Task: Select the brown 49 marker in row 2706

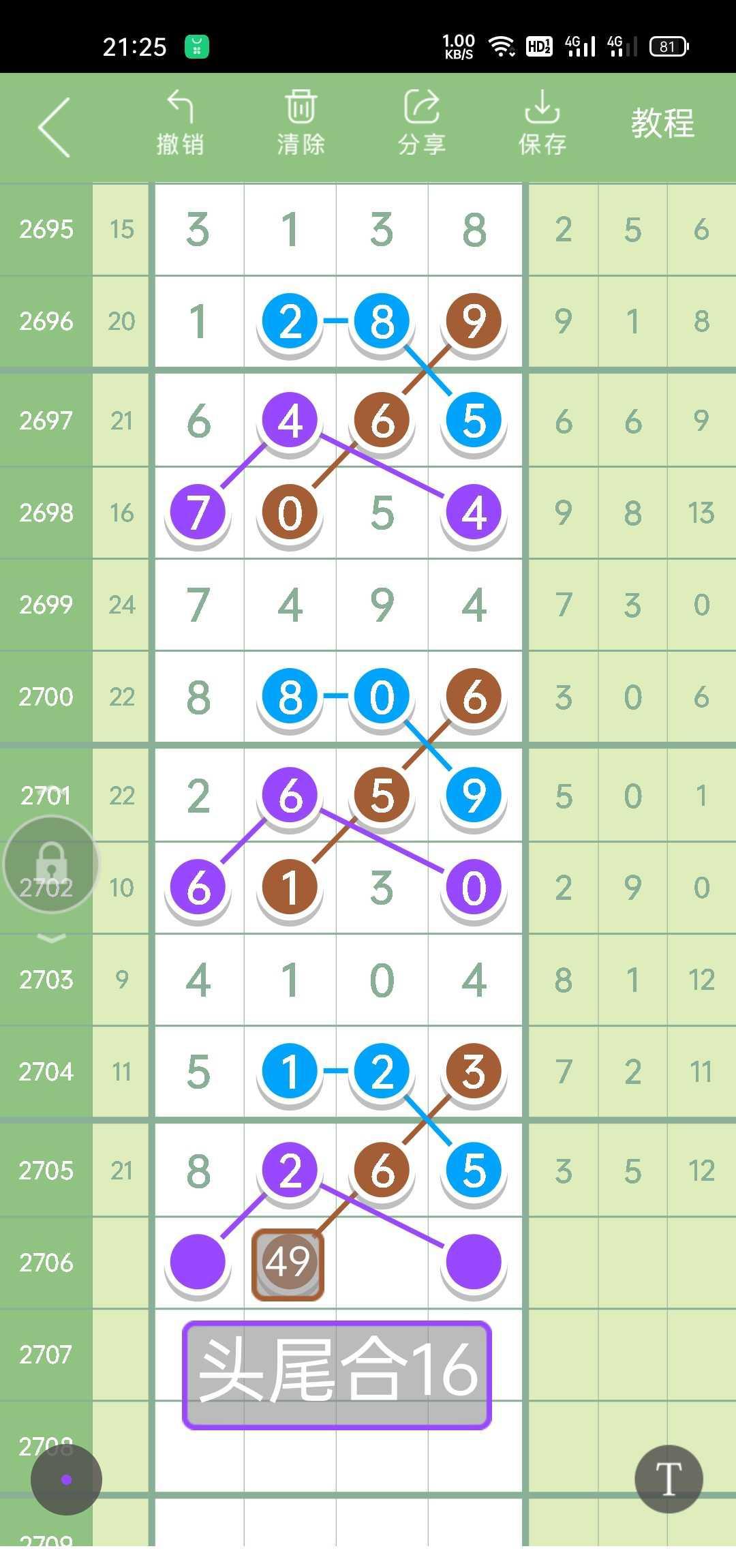Action: (288, 1265)
